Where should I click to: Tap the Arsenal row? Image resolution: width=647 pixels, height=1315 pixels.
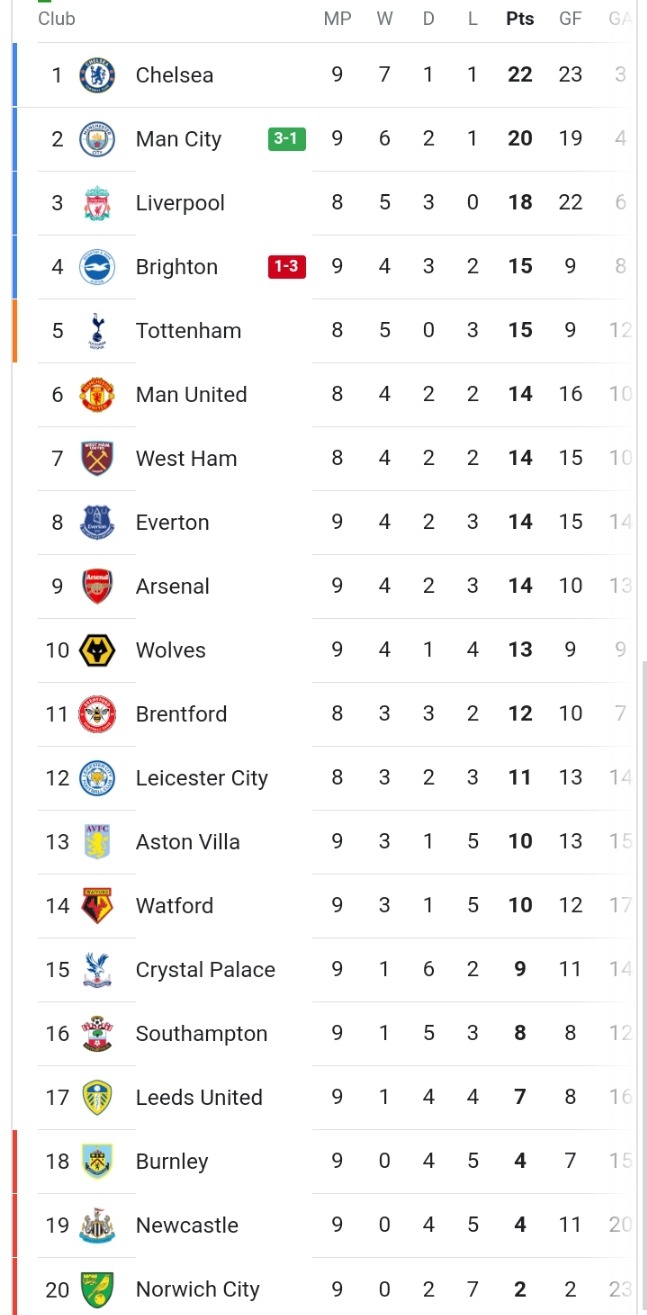click(x=325, y=587)
